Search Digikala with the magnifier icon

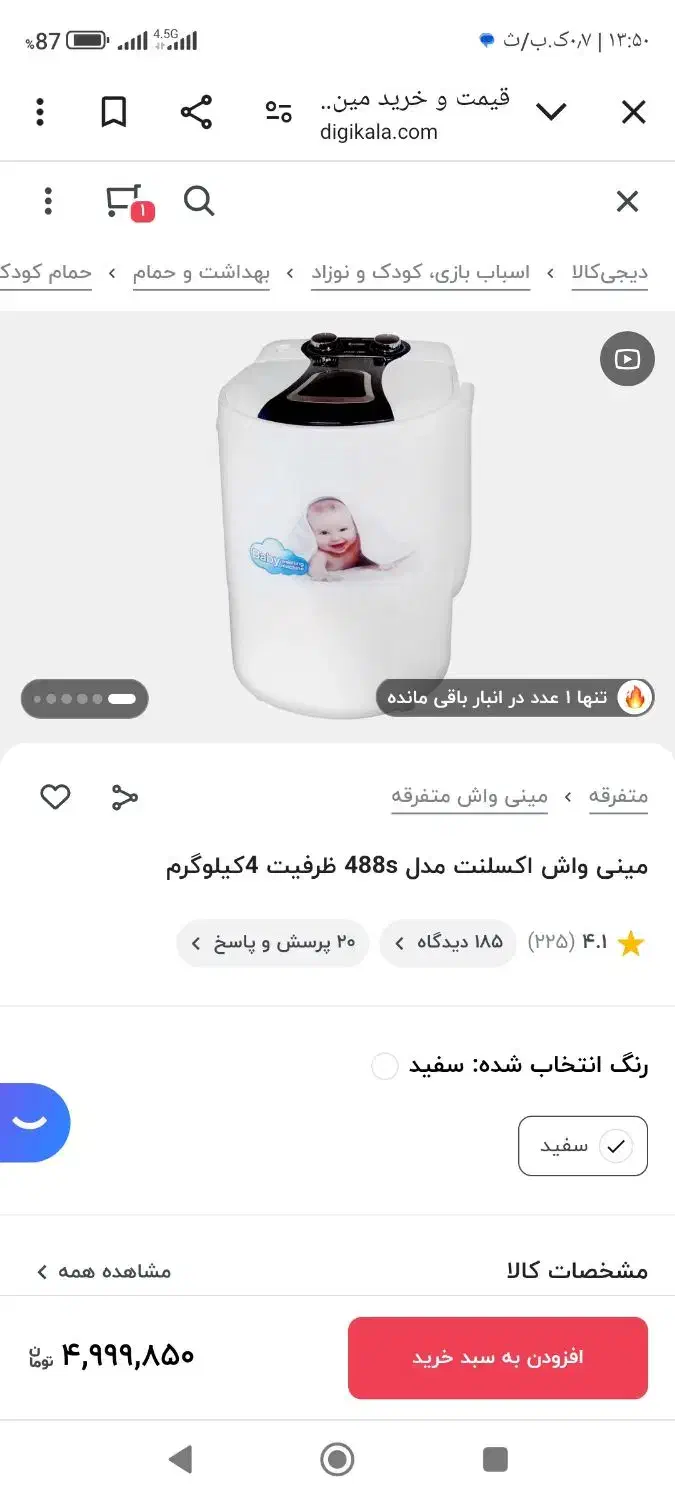(199, 202)
